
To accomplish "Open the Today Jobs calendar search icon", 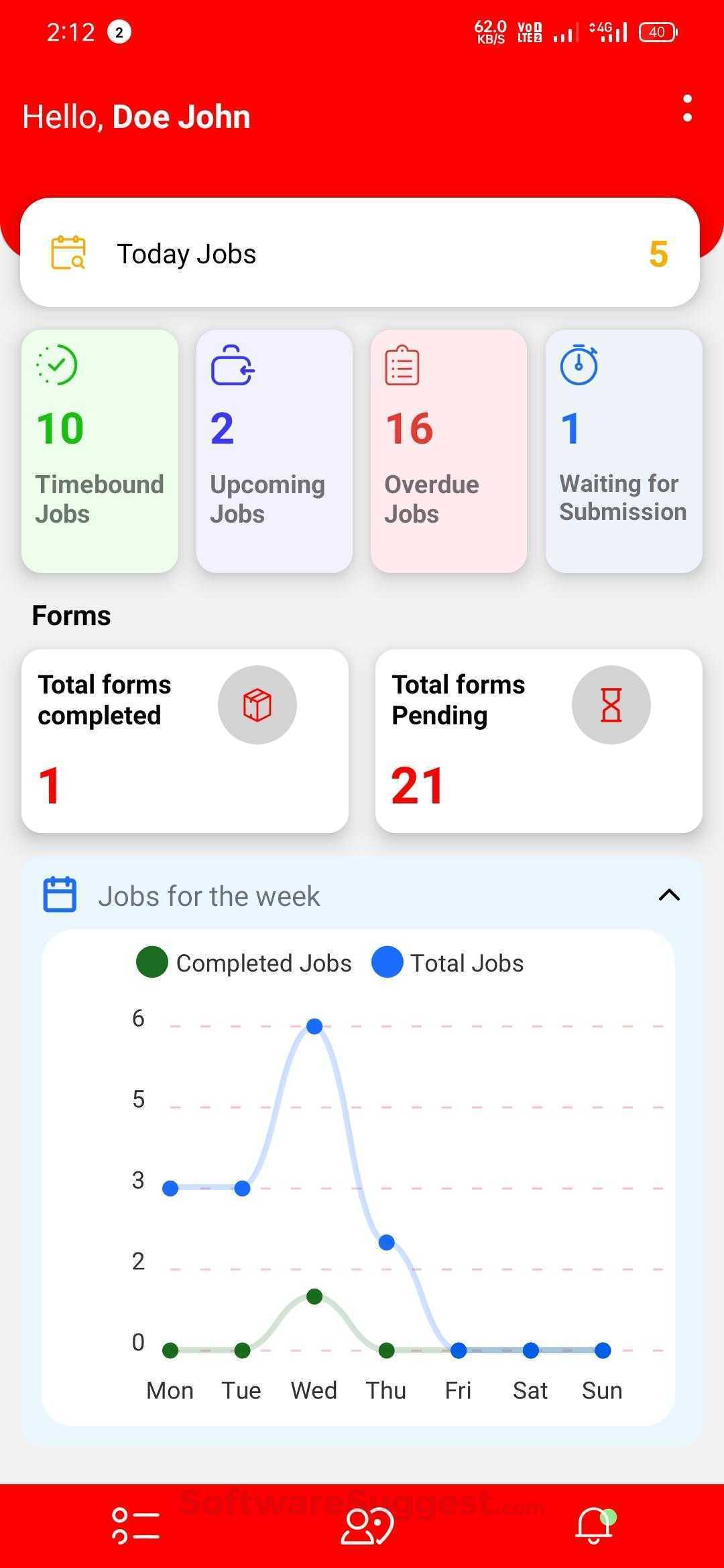I will click(x=68, y=253).
